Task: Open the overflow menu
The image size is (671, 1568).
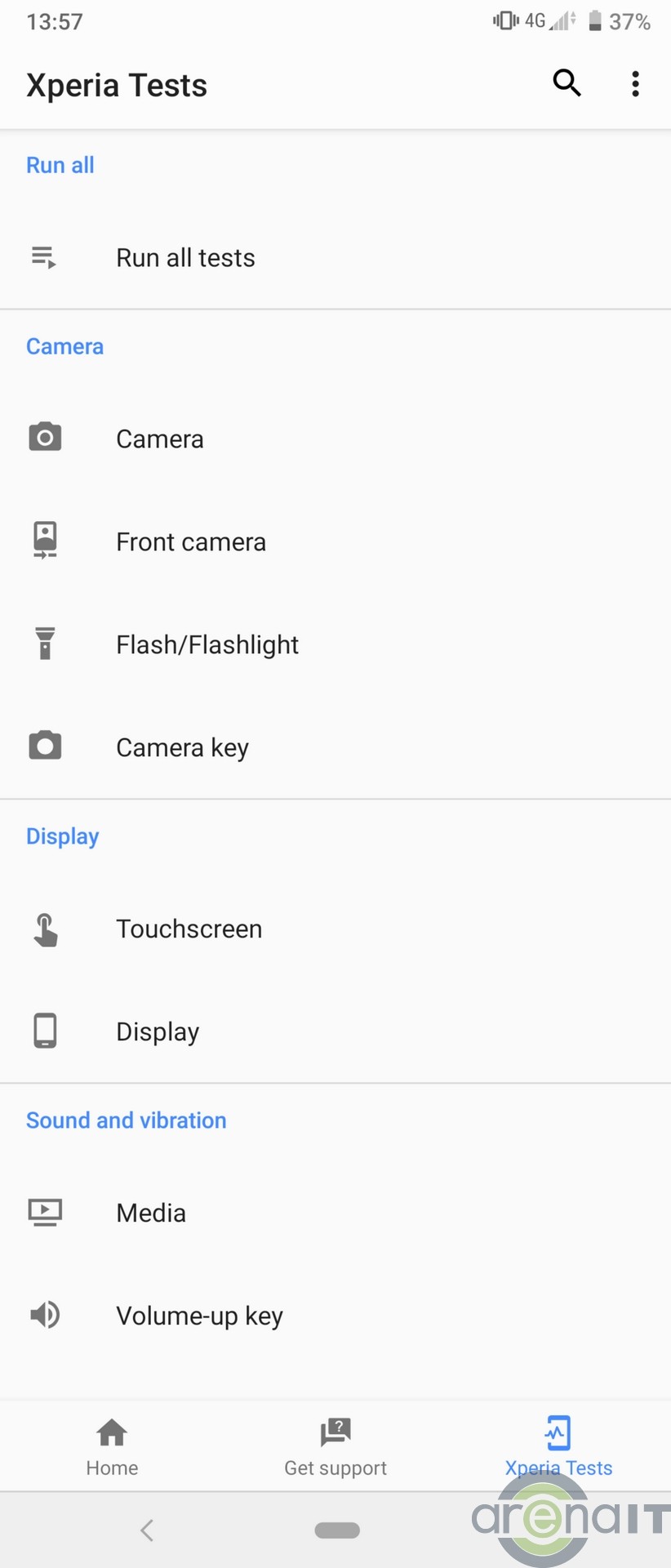Action: pyautogui.click(x=635, y=83)
